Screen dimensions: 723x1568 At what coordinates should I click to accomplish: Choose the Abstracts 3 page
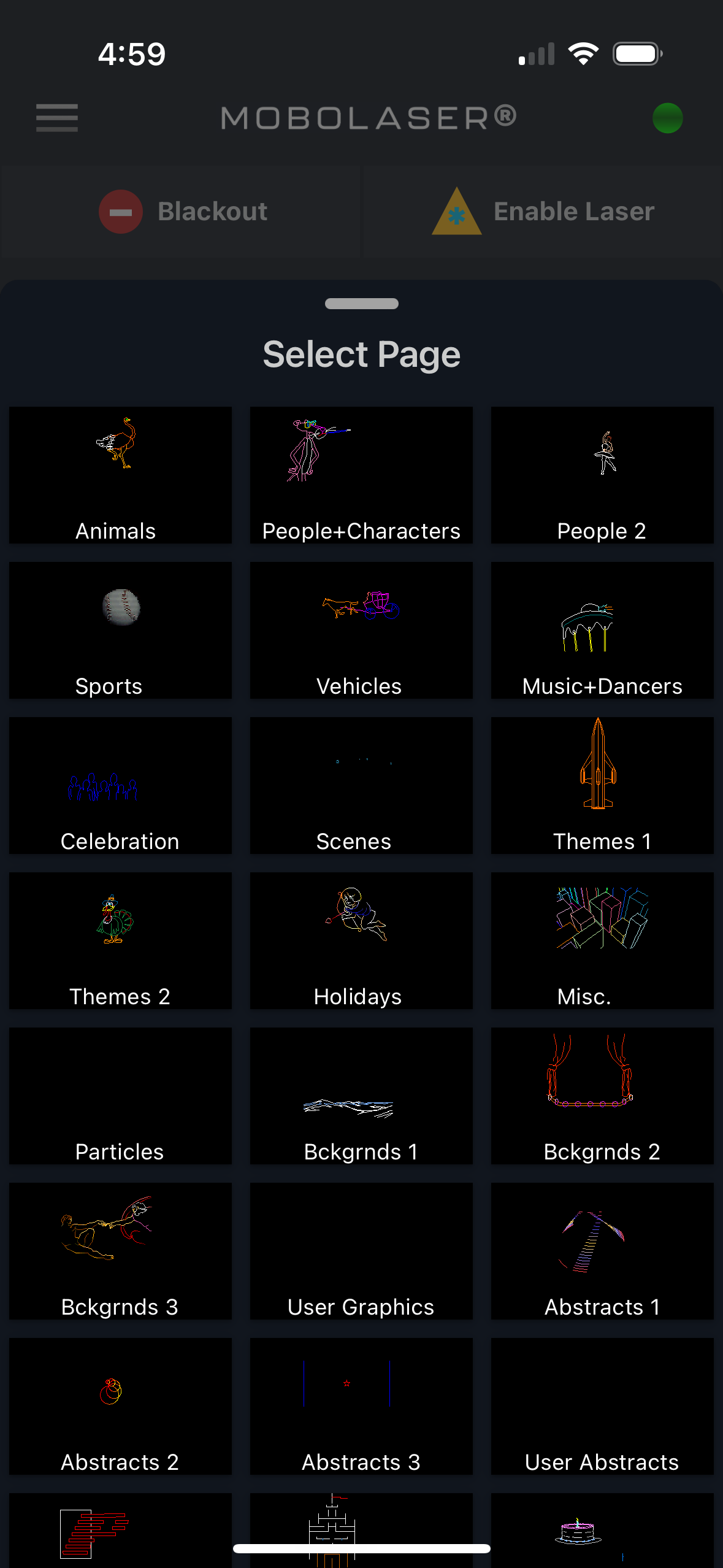[x=361, y=1406]
